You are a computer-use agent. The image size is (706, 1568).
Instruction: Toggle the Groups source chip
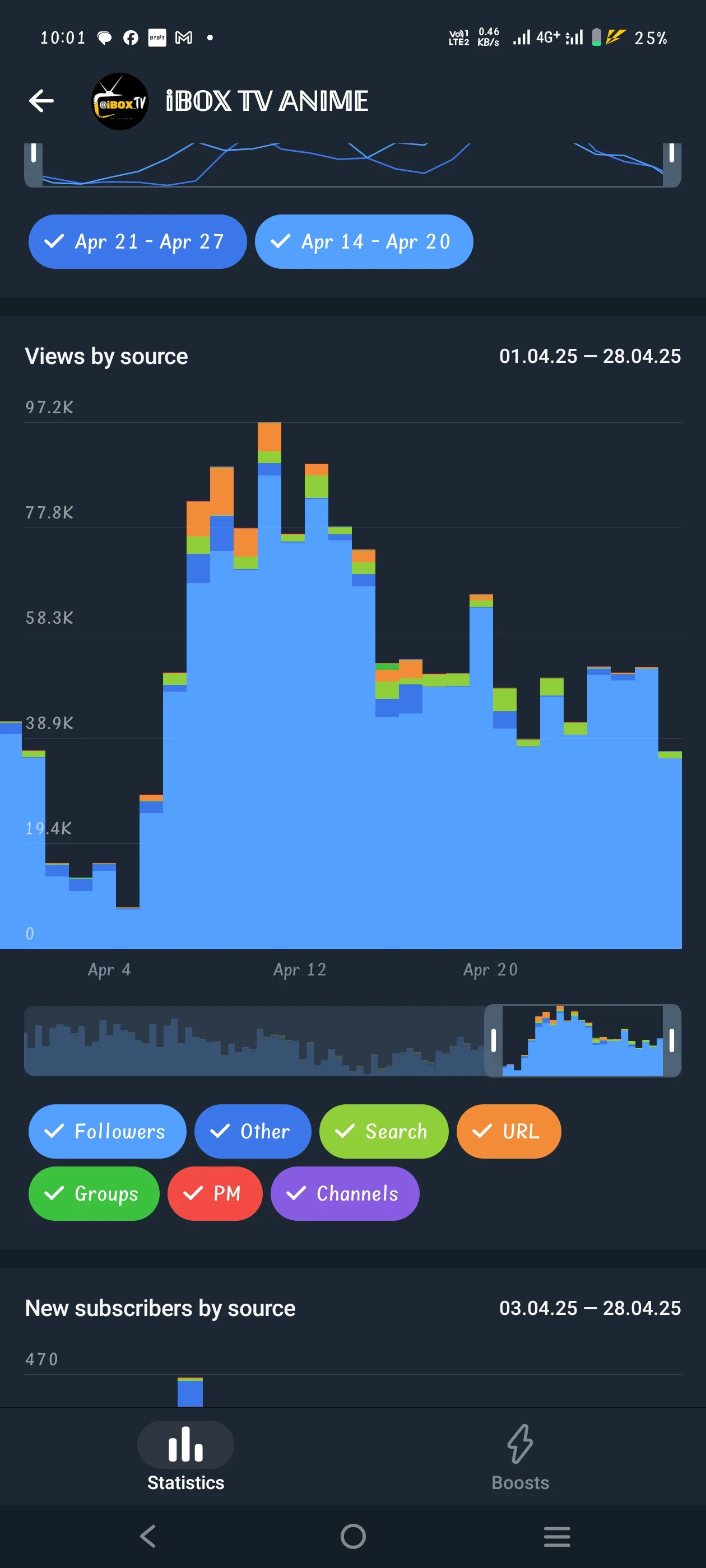pyautogui.click(x=94, y=1193)
